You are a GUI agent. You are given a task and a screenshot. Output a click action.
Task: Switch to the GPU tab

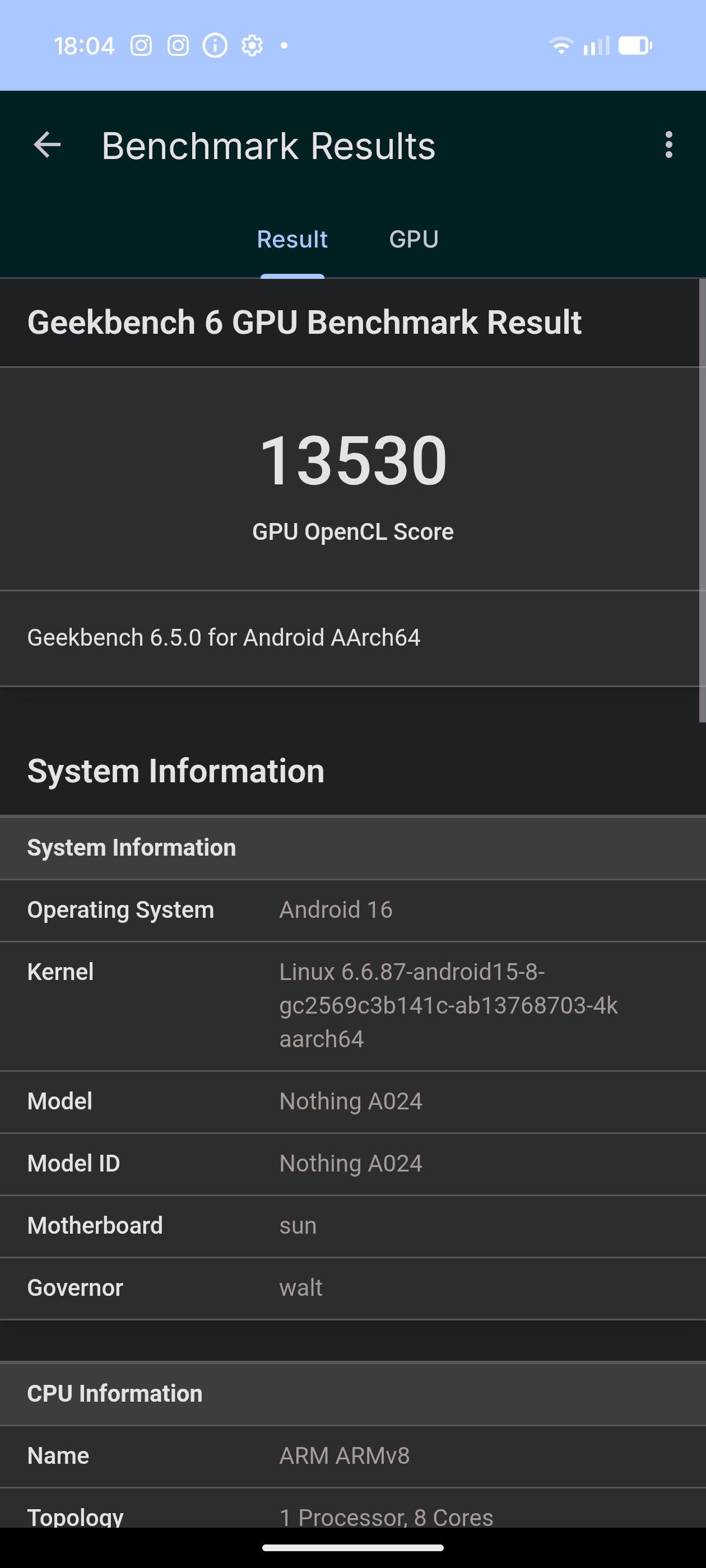[414, 239]
